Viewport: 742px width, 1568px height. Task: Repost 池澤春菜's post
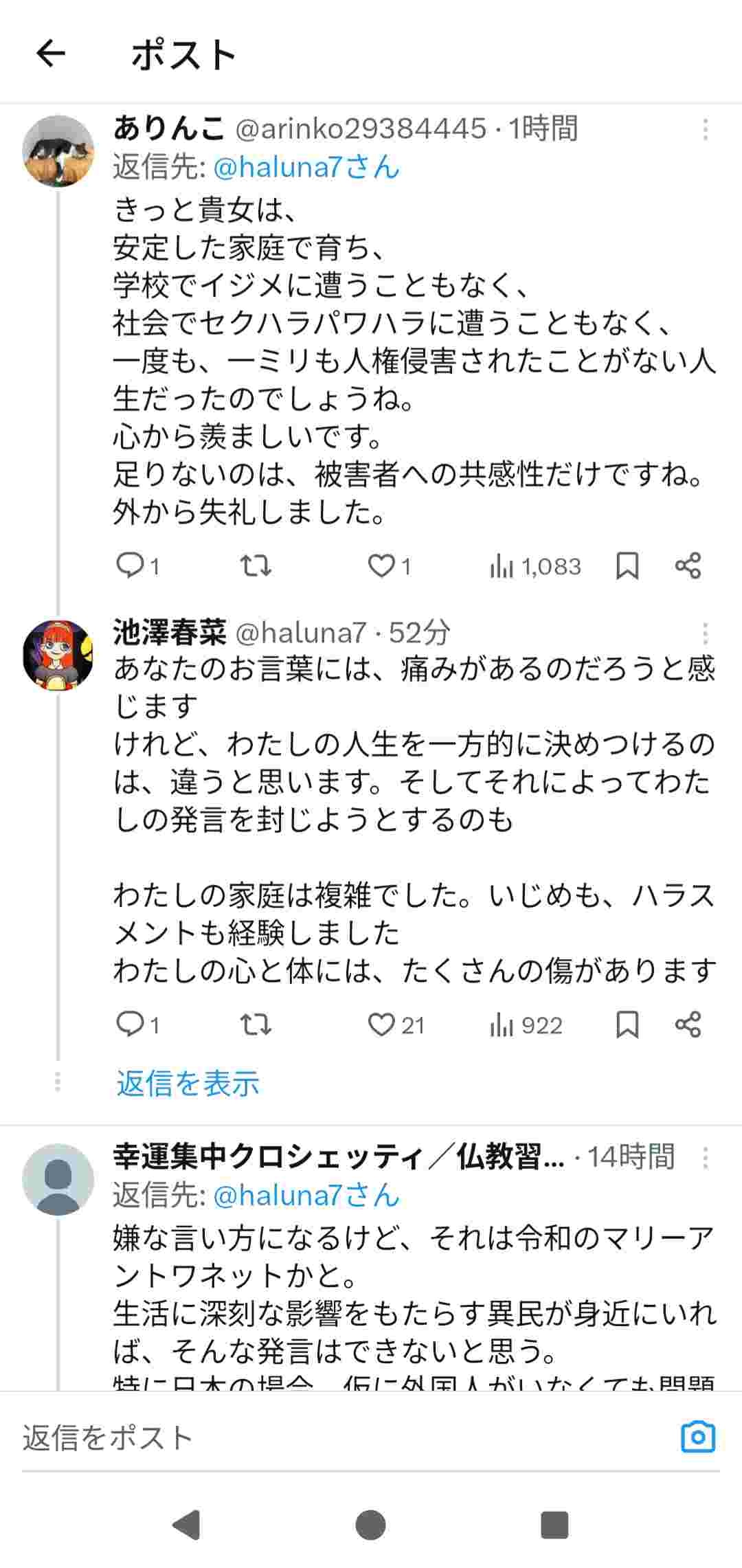[256, 1024]
